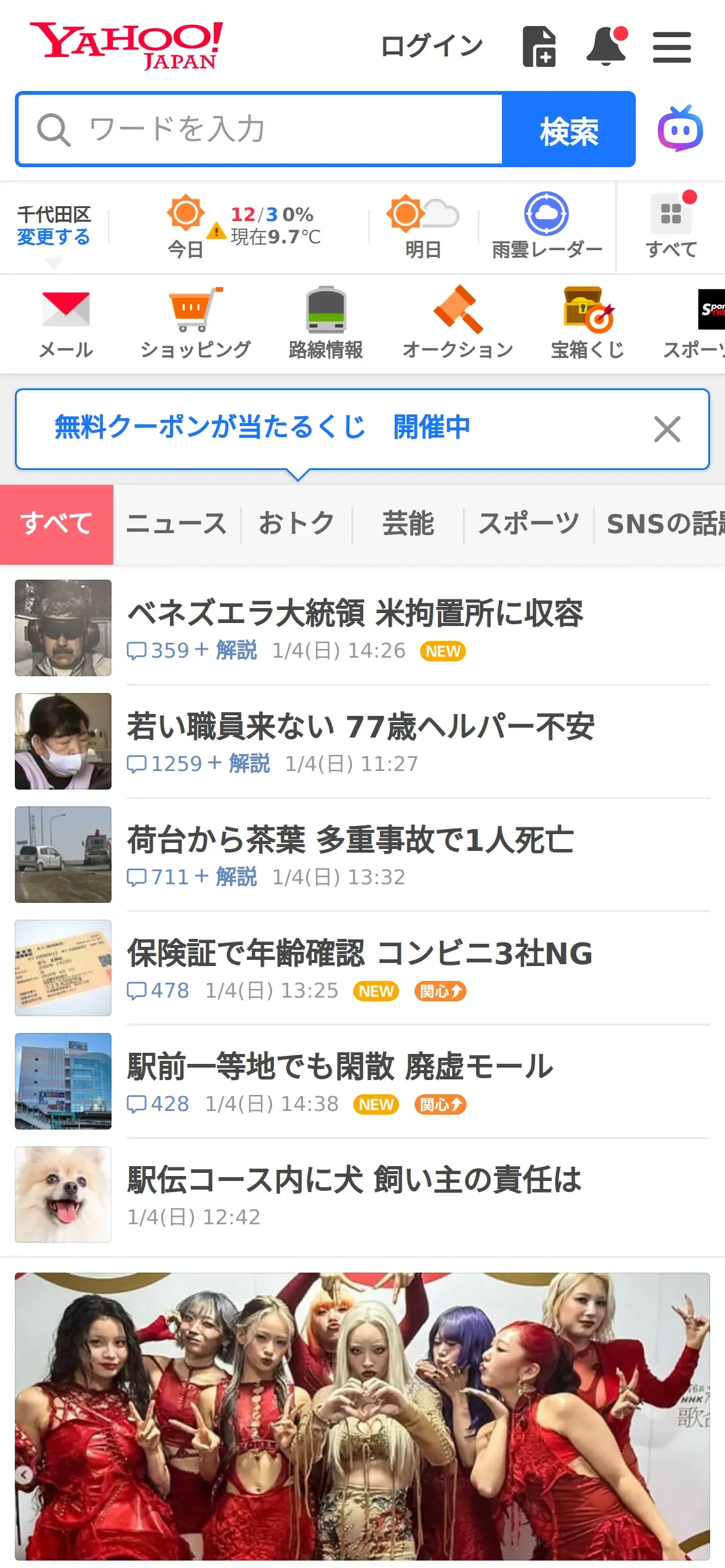Open the hamburger menu
The height and width of the screenshot is (1568, 725).
point(672,47)
